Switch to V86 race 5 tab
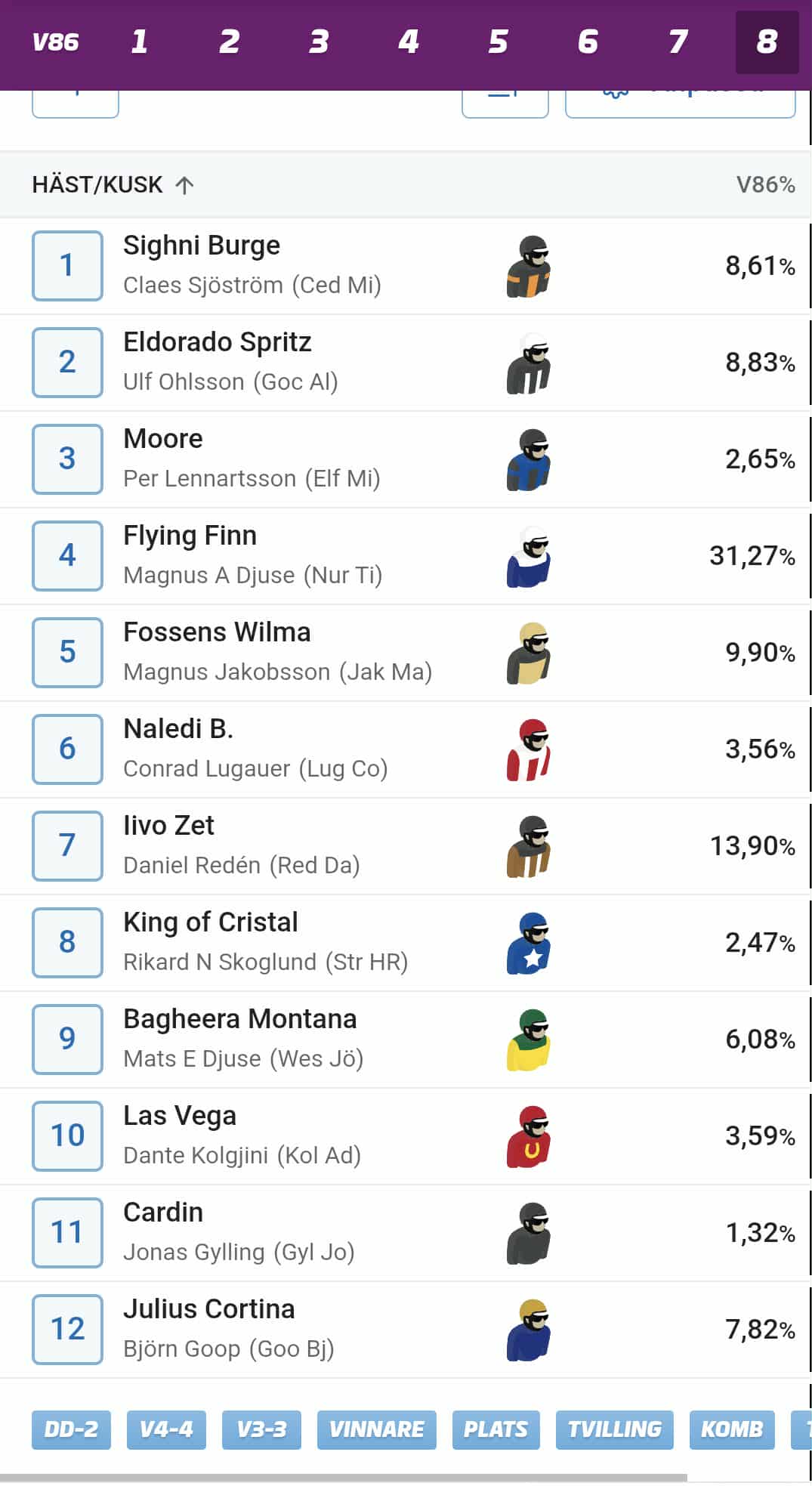Viewport: 812px width, 1486px height. pyautogui.click(x=498, y=42)
